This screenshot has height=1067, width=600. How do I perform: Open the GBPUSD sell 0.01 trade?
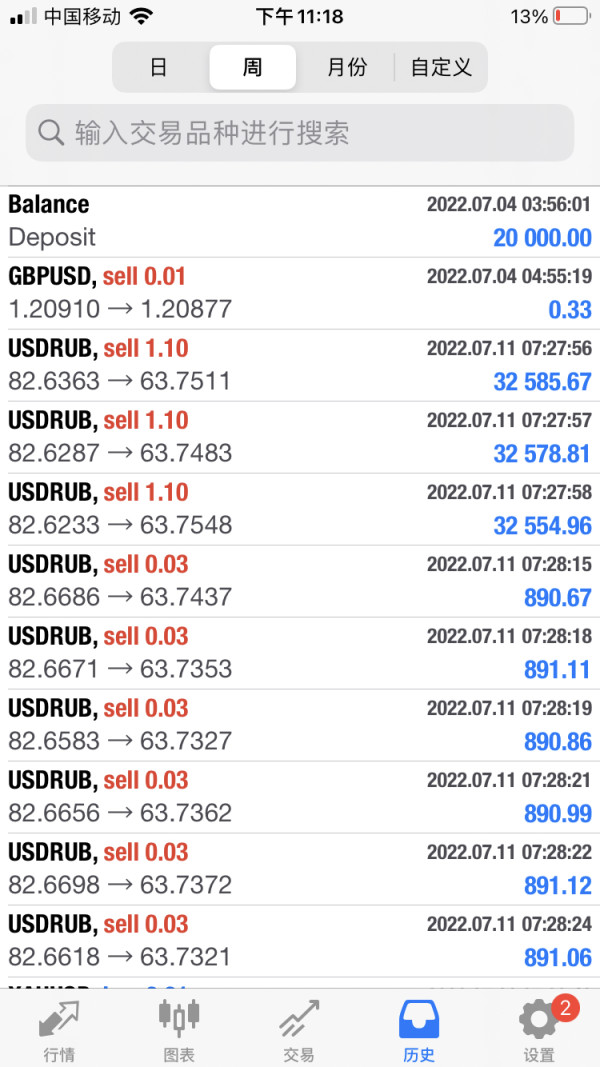300,293
